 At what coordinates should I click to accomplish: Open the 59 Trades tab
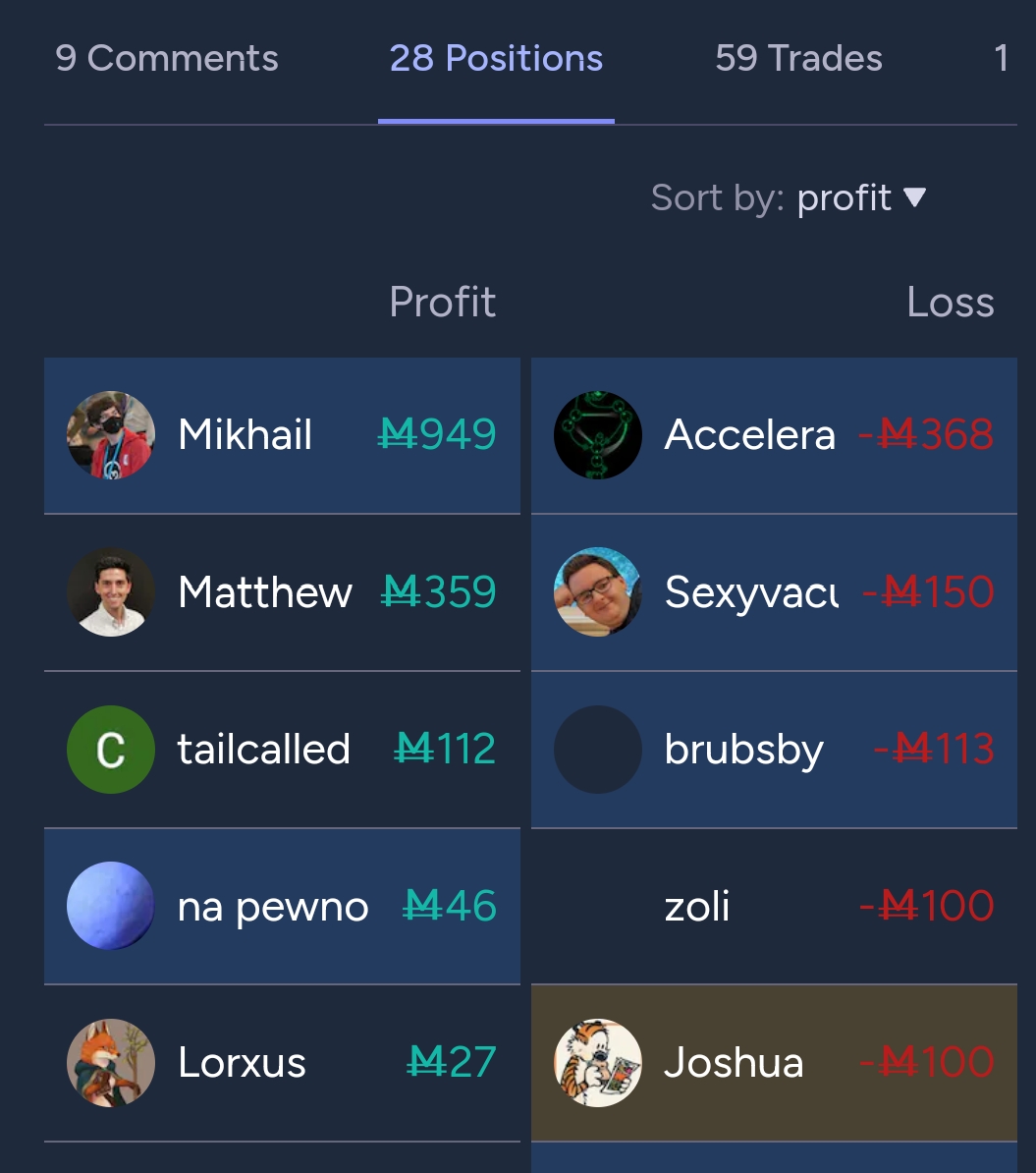pos(798,59)
